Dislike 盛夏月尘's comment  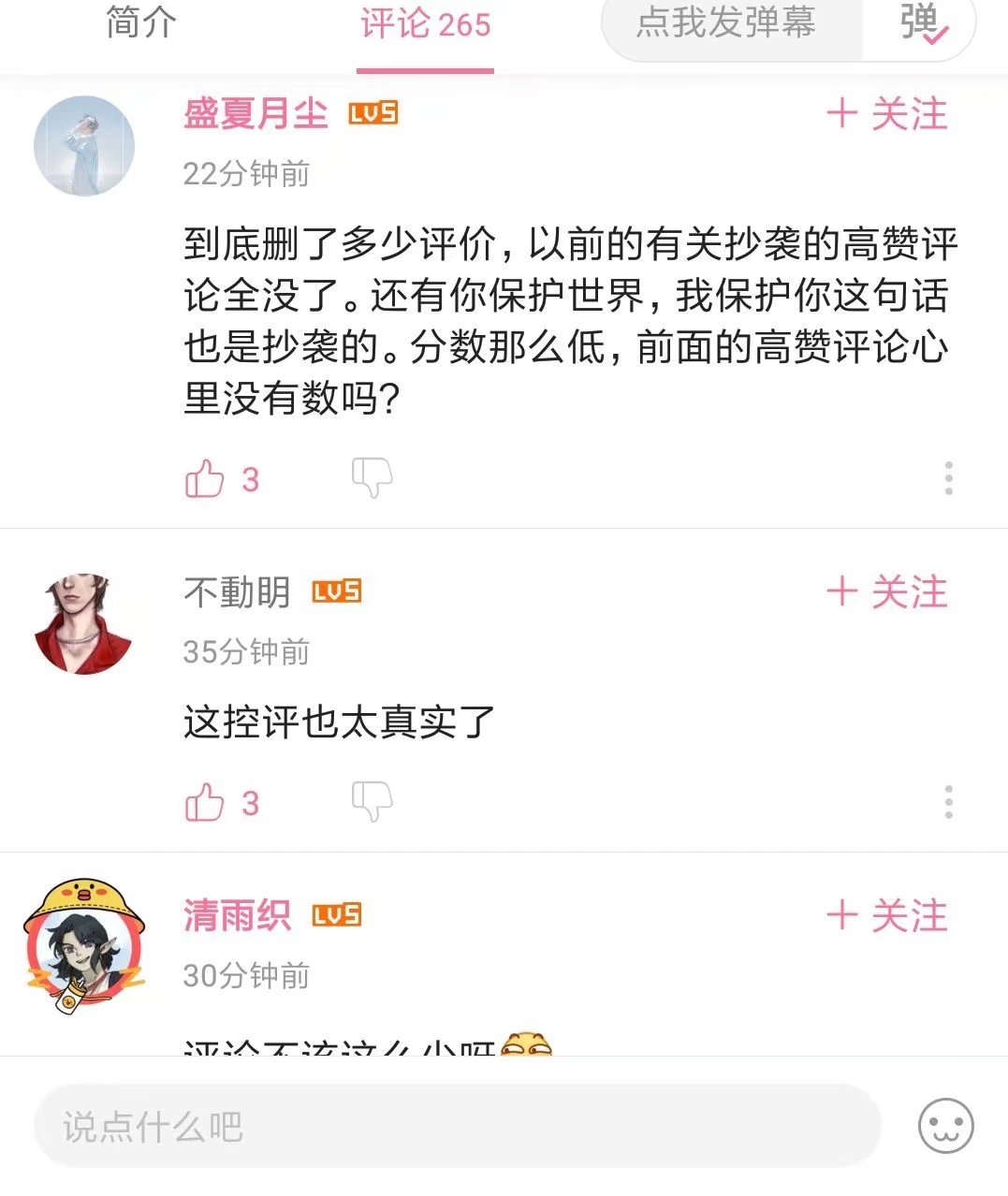[x=372, y=478]
